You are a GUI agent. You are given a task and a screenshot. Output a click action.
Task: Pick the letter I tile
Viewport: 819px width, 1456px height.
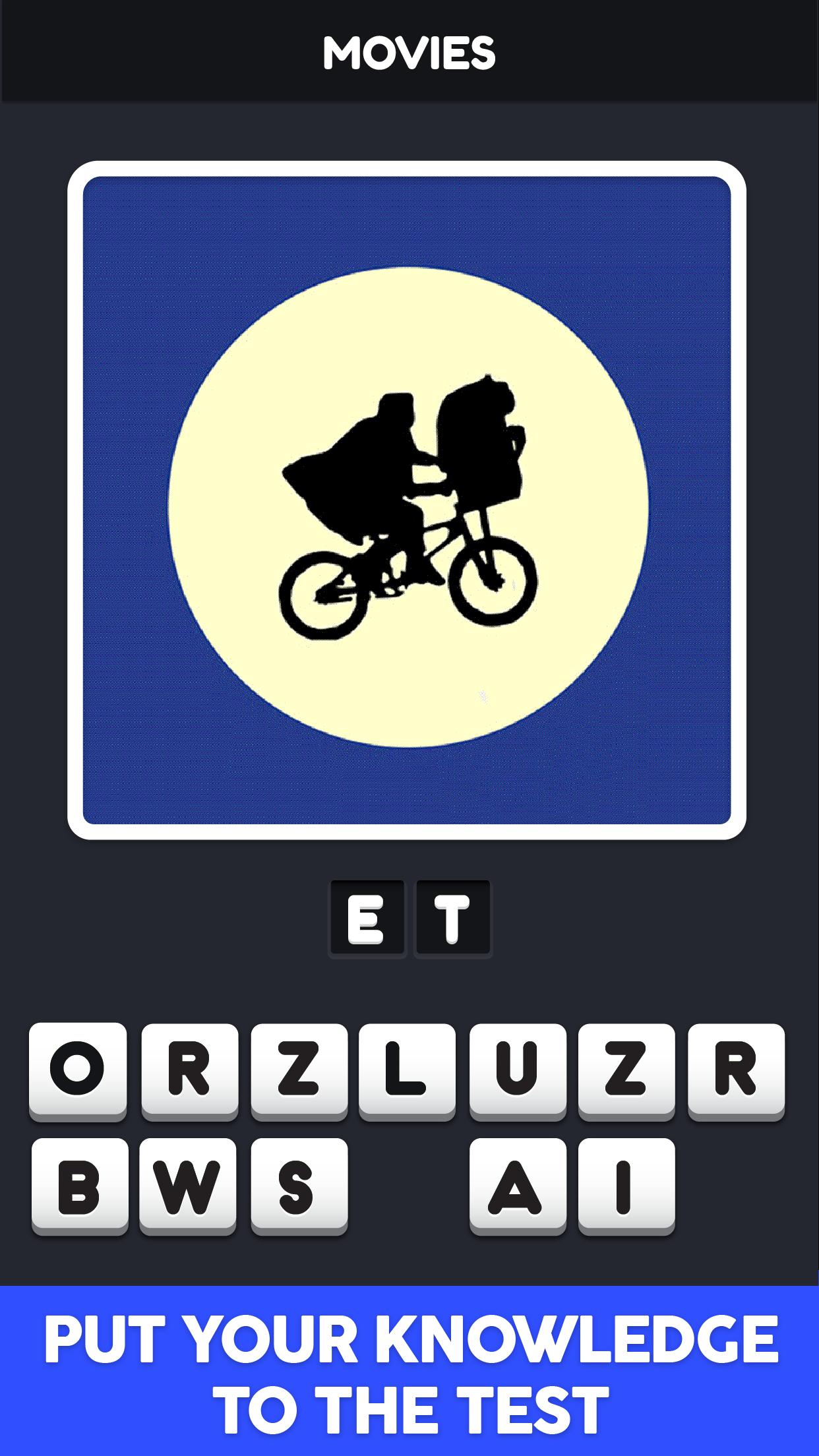click(626, 1183)
